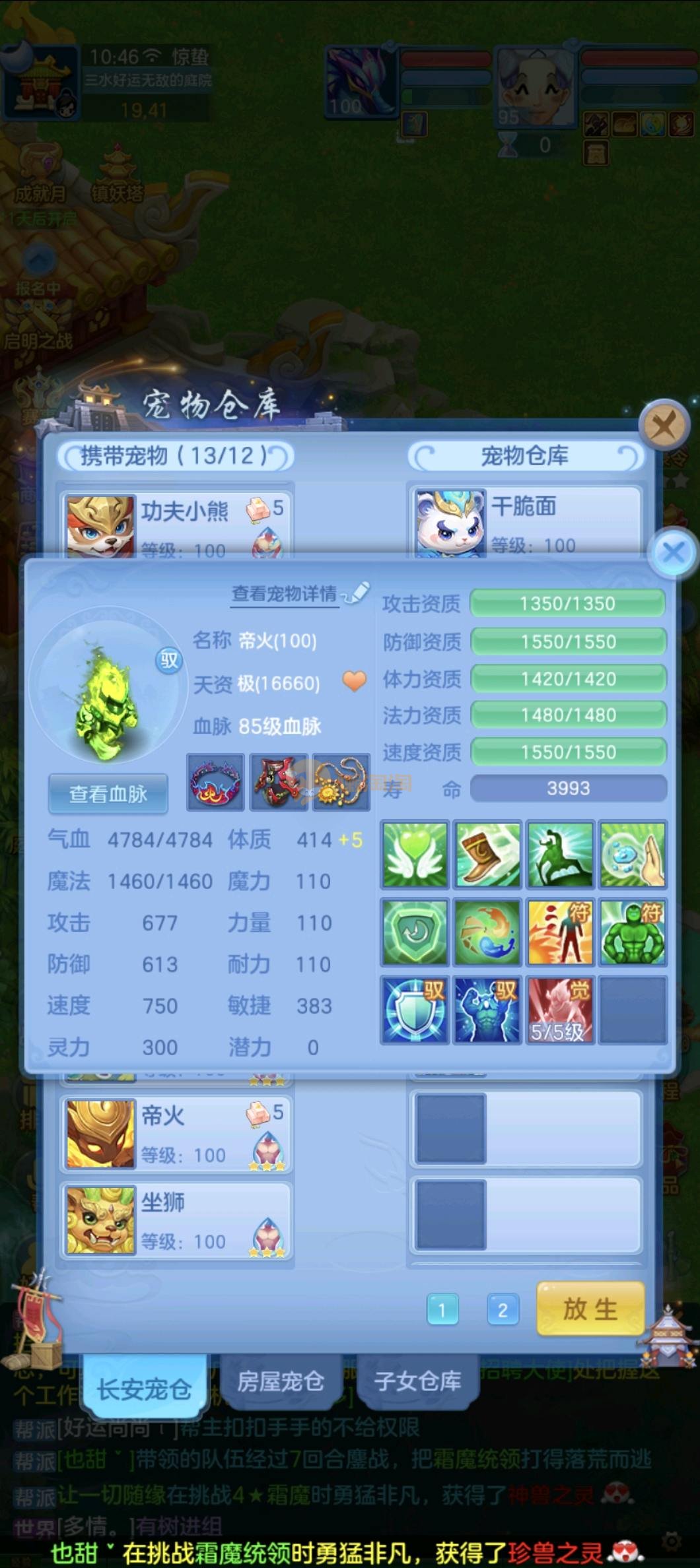Select the 长安宠仓 tab
The image size is (700, 1568).
coord(144,1388)
